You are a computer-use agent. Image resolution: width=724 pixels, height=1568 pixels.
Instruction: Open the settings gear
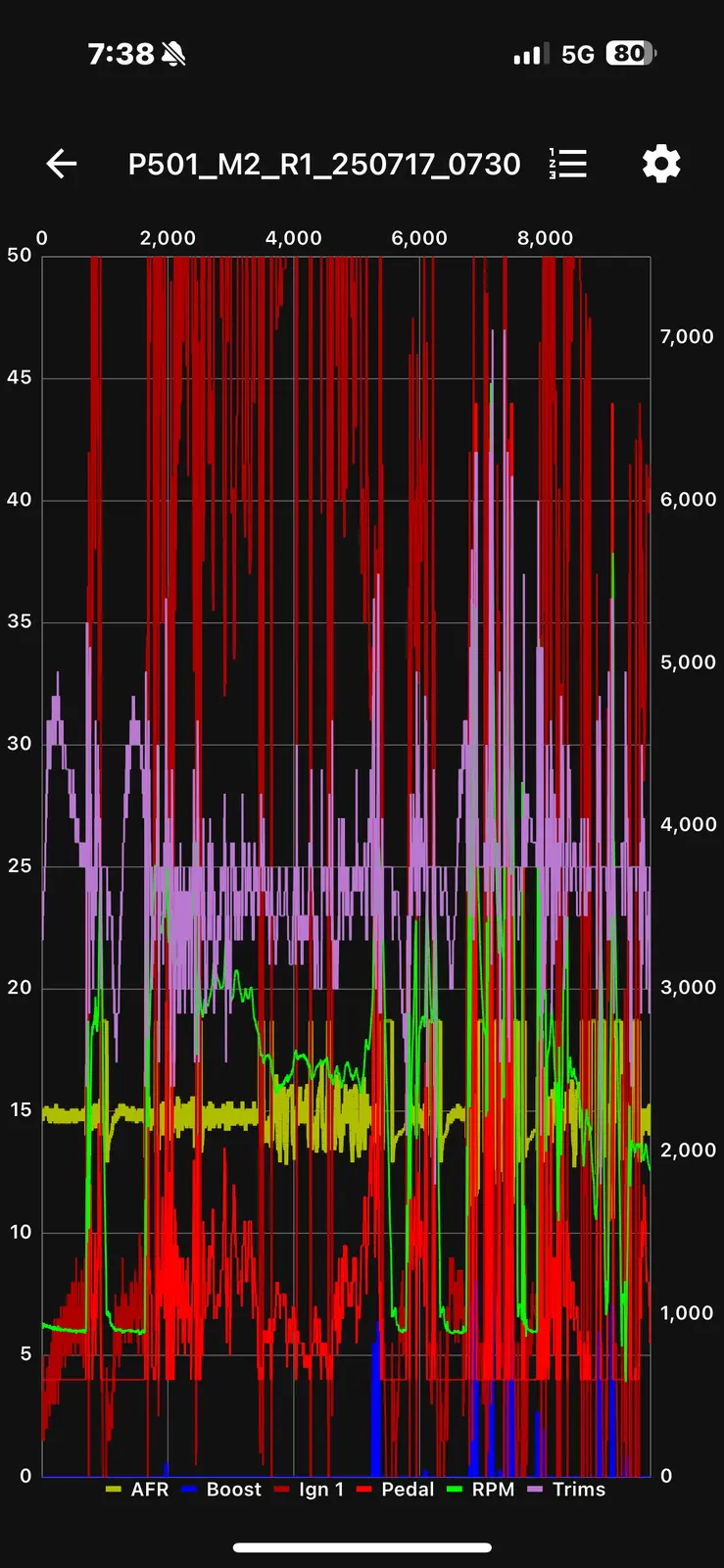pos(661,164)
